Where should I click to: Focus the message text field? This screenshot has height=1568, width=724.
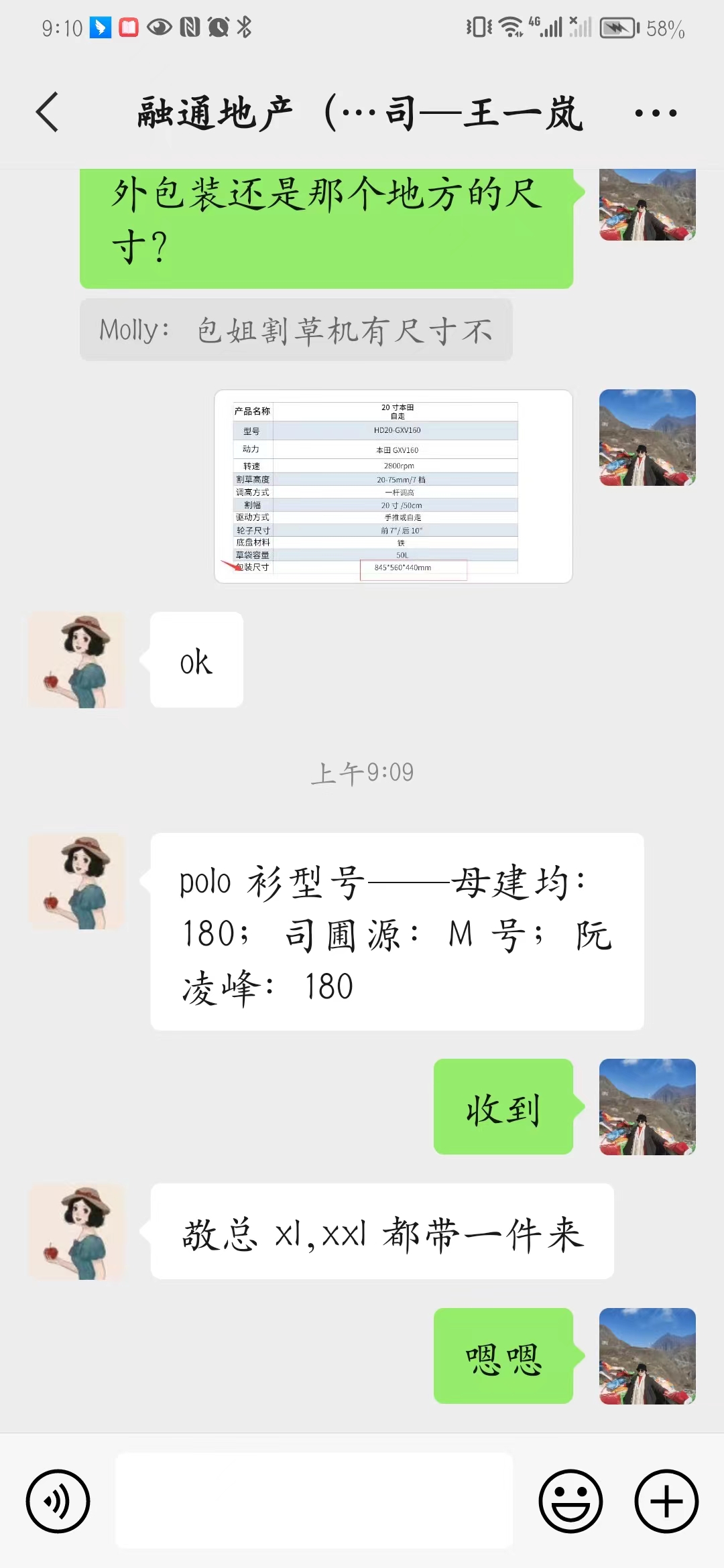pyautogui.click(x=314, y=1501)
